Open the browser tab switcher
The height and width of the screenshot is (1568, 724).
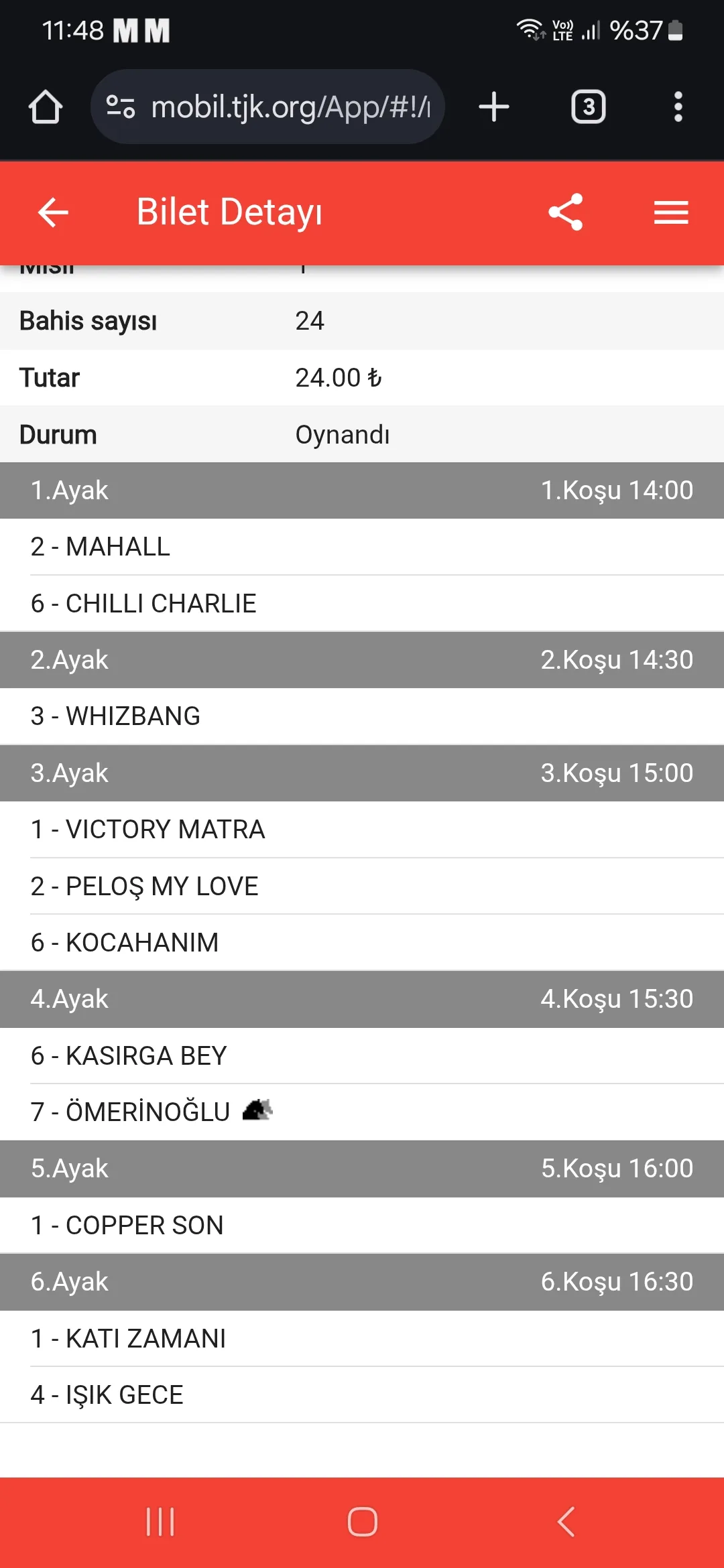coord(588,107)
